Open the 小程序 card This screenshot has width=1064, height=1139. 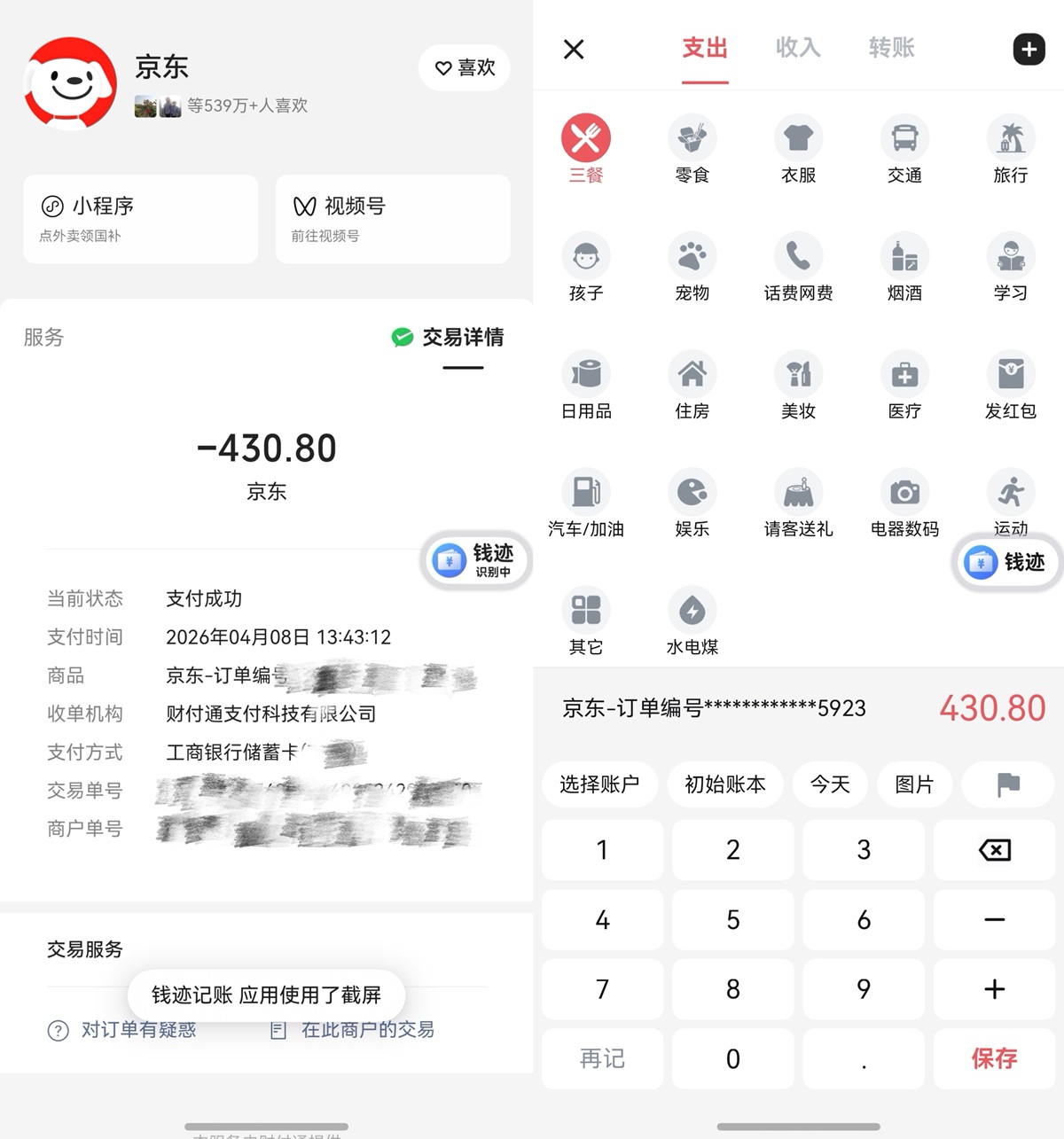[141, 219]
